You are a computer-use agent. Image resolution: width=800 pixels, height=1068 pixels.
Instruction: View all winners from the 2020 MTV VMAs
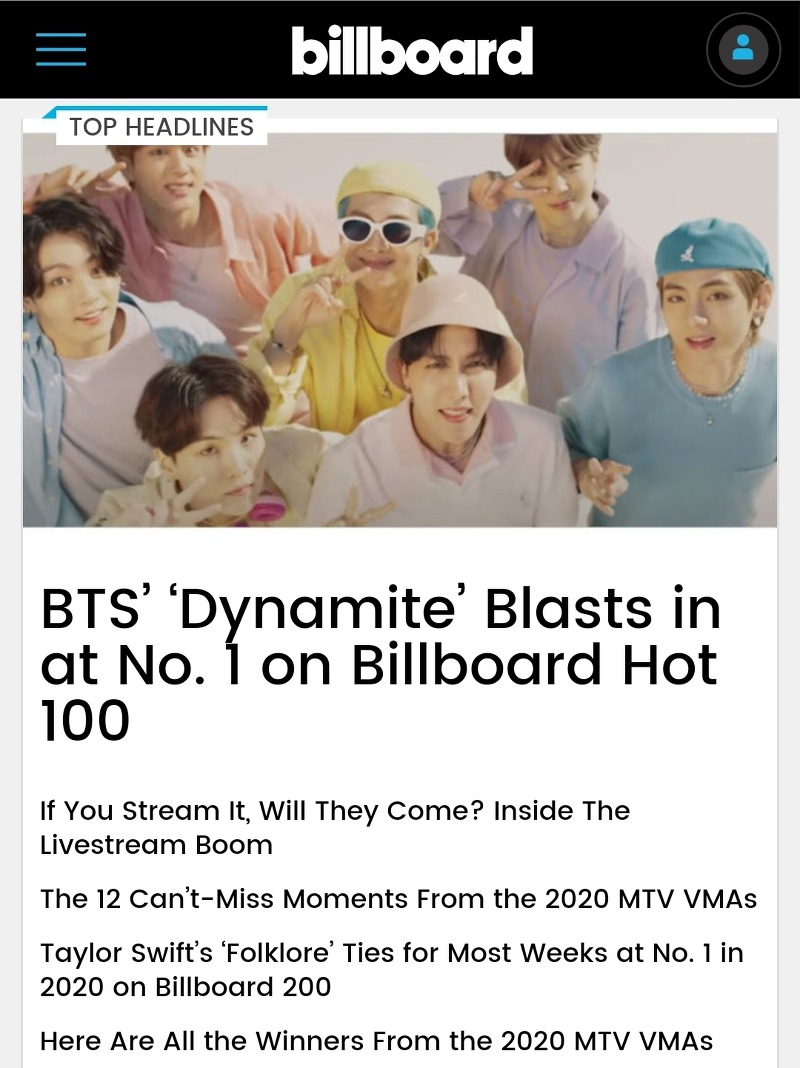tap(376, 1041)
